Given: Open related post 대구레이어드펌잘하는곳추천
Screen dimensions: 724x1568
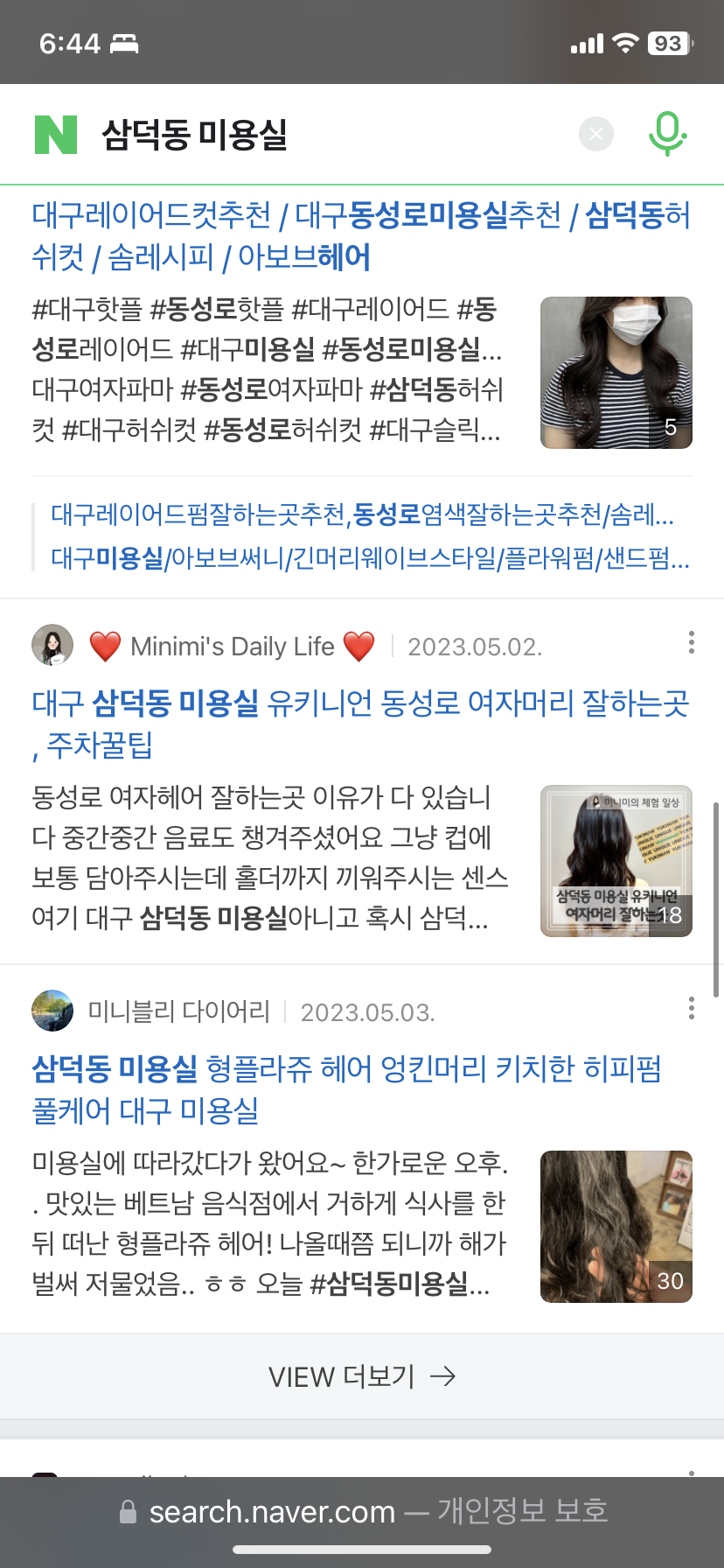Looking at the screenshot, I should [362, 514].
